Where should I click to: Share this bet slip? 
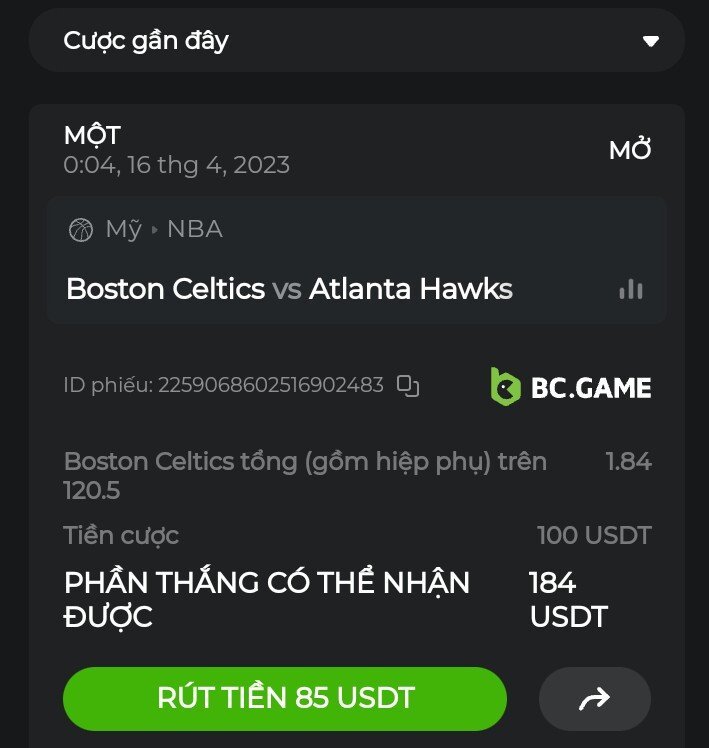pyautogui.click(x=594, y=698)
